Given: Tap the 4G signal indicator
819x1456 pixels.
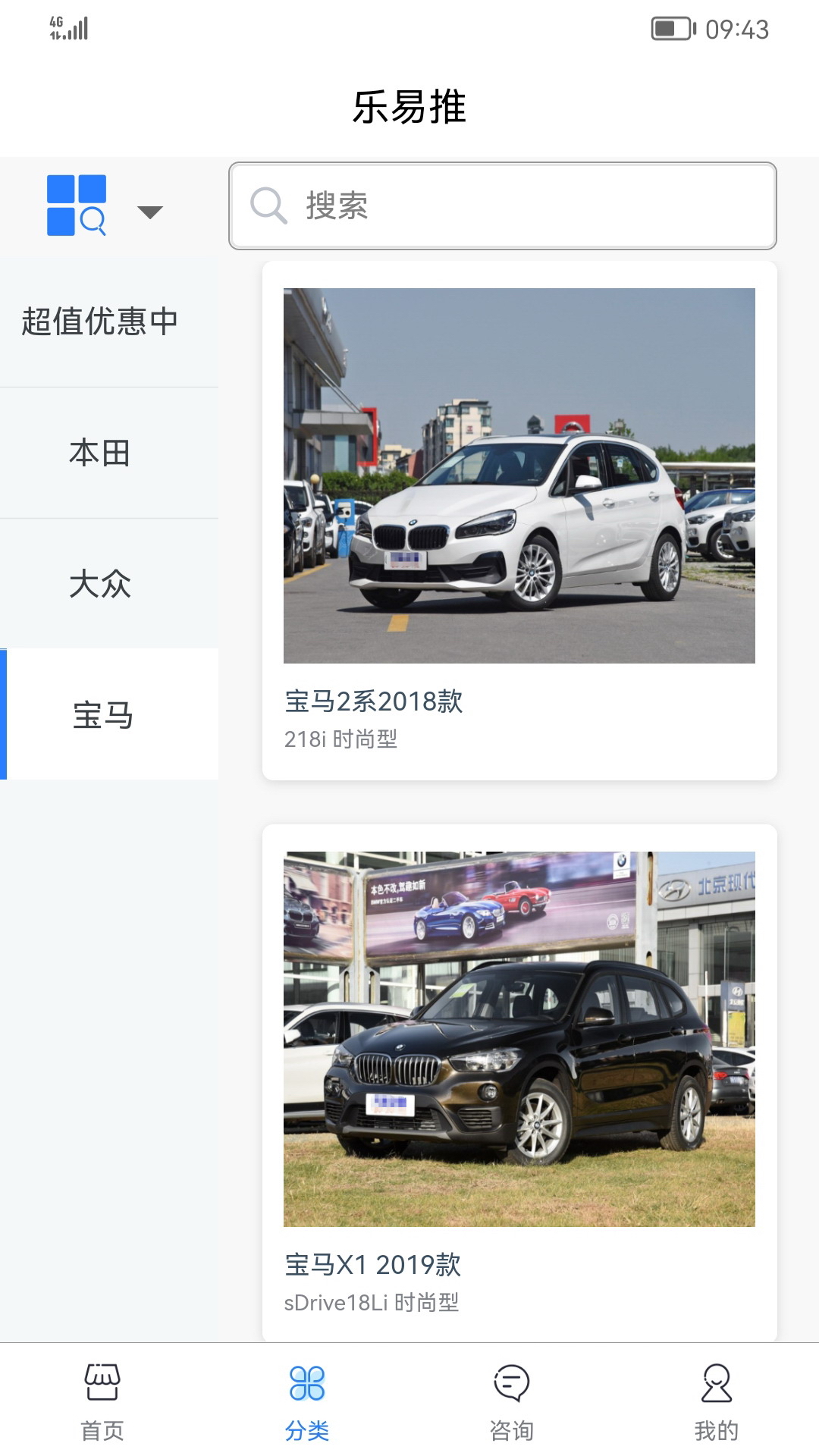Looking at the screenshot, I should (x=67, y=29).
